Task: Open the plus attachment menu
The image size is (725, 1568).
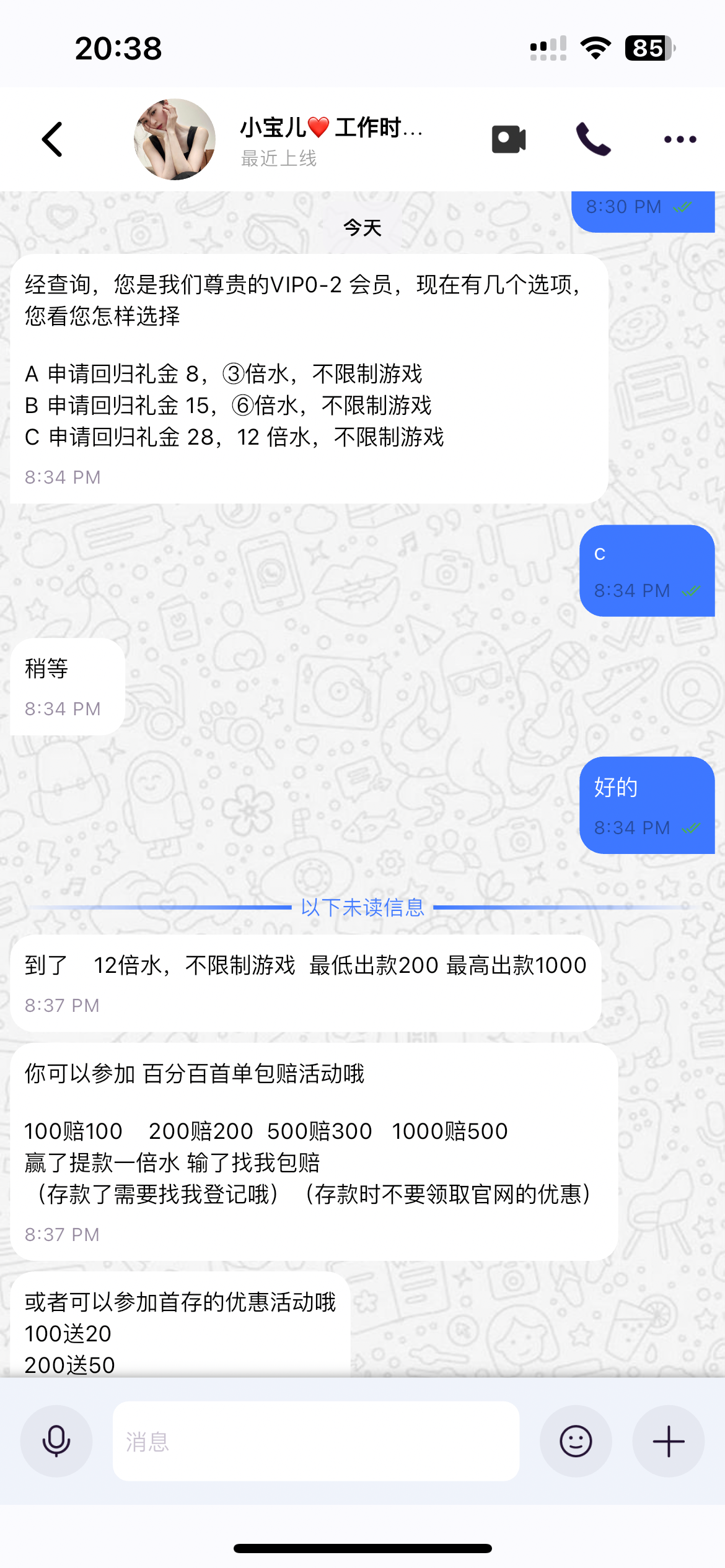Action: [668, 1441]
